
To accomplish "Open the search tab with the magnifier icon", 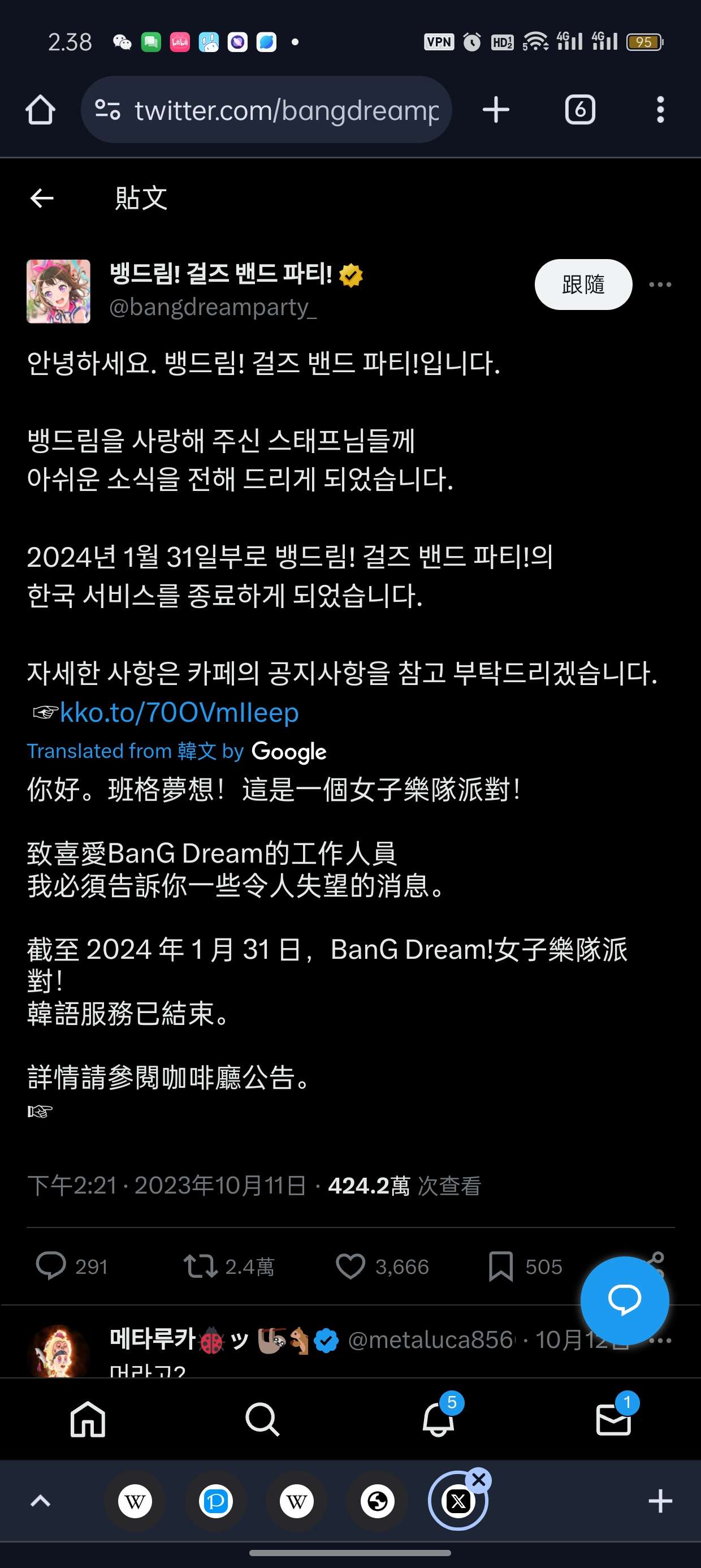I will point(262,1419).
